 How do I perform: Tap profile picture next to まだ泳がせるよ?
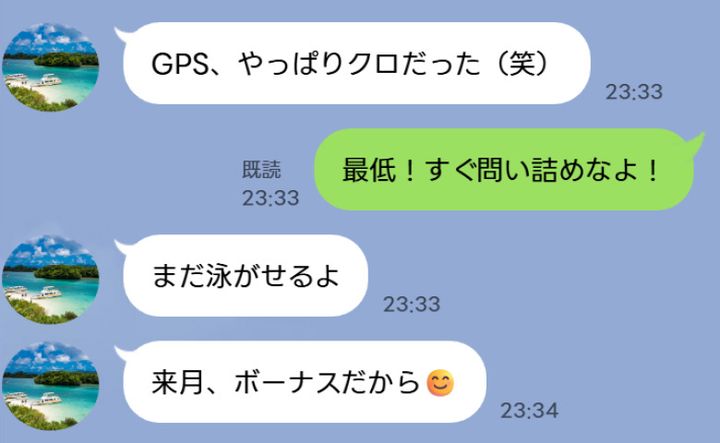click(x=51, y=277)
